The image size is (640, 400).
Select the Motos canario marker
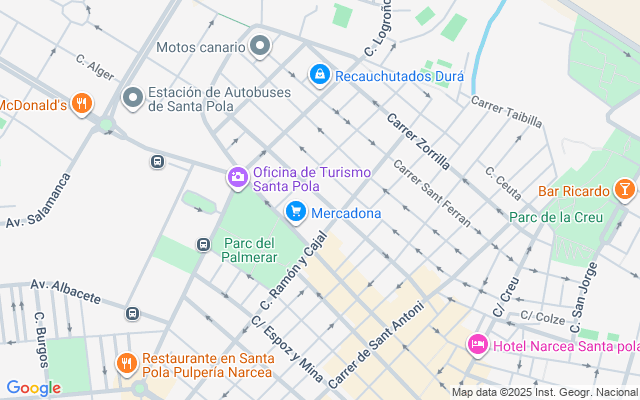pos(260,46)
